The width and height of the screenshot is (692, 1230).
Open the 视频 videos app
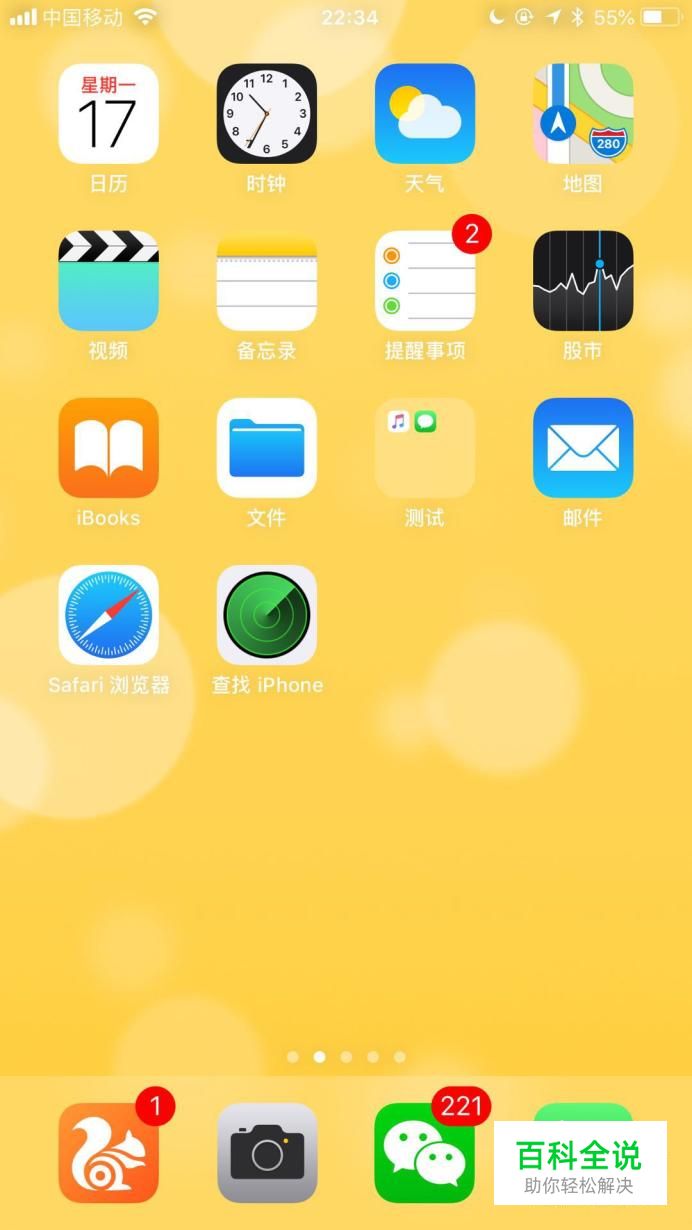pos(108,280)
